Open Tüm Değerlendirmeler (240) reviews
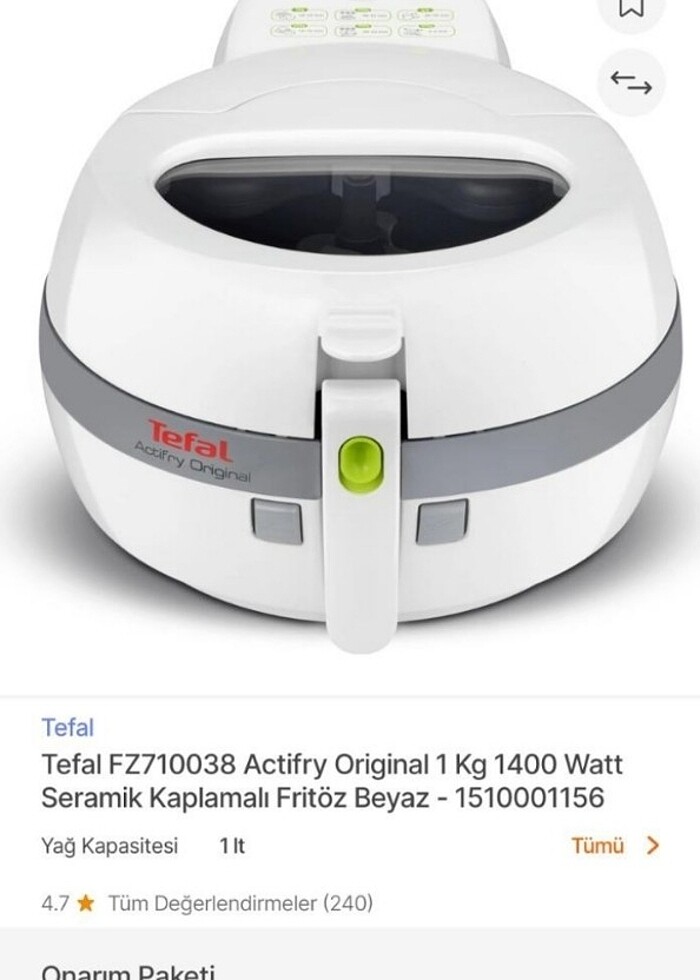The width and height of the screenshot is (700, 980). point(240,903)
